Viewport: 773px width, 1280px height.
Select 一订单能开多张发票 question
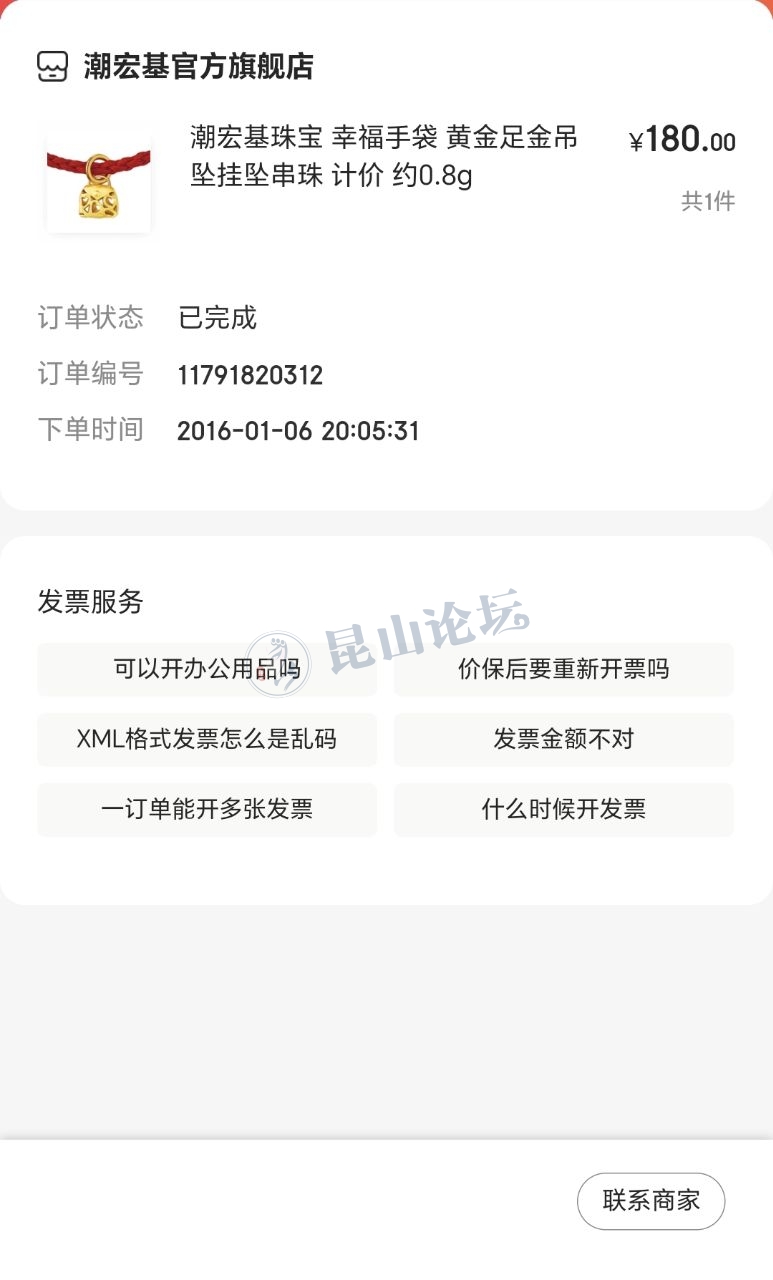[x=207, y=809]
